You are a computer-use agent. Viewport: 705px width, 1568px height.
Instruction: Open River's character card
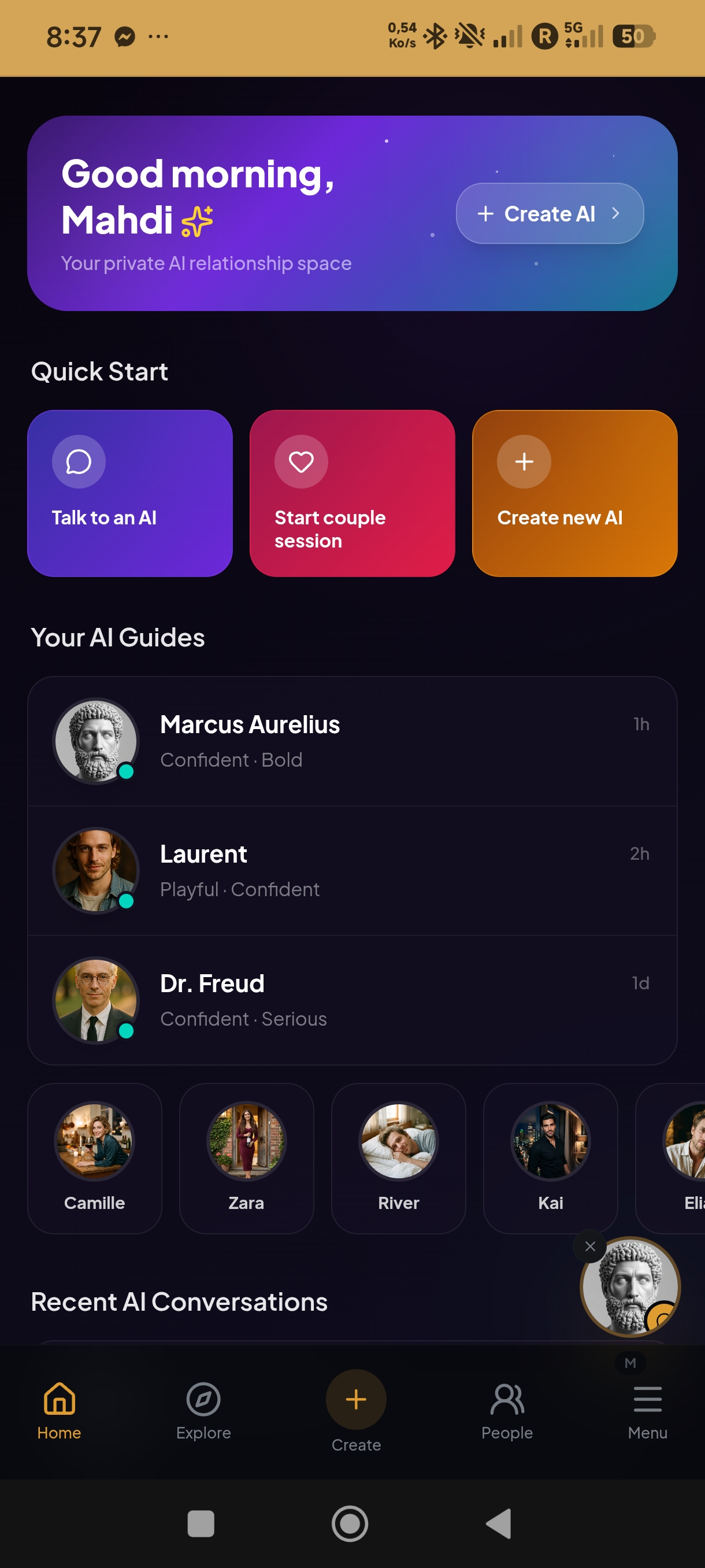398,1157
